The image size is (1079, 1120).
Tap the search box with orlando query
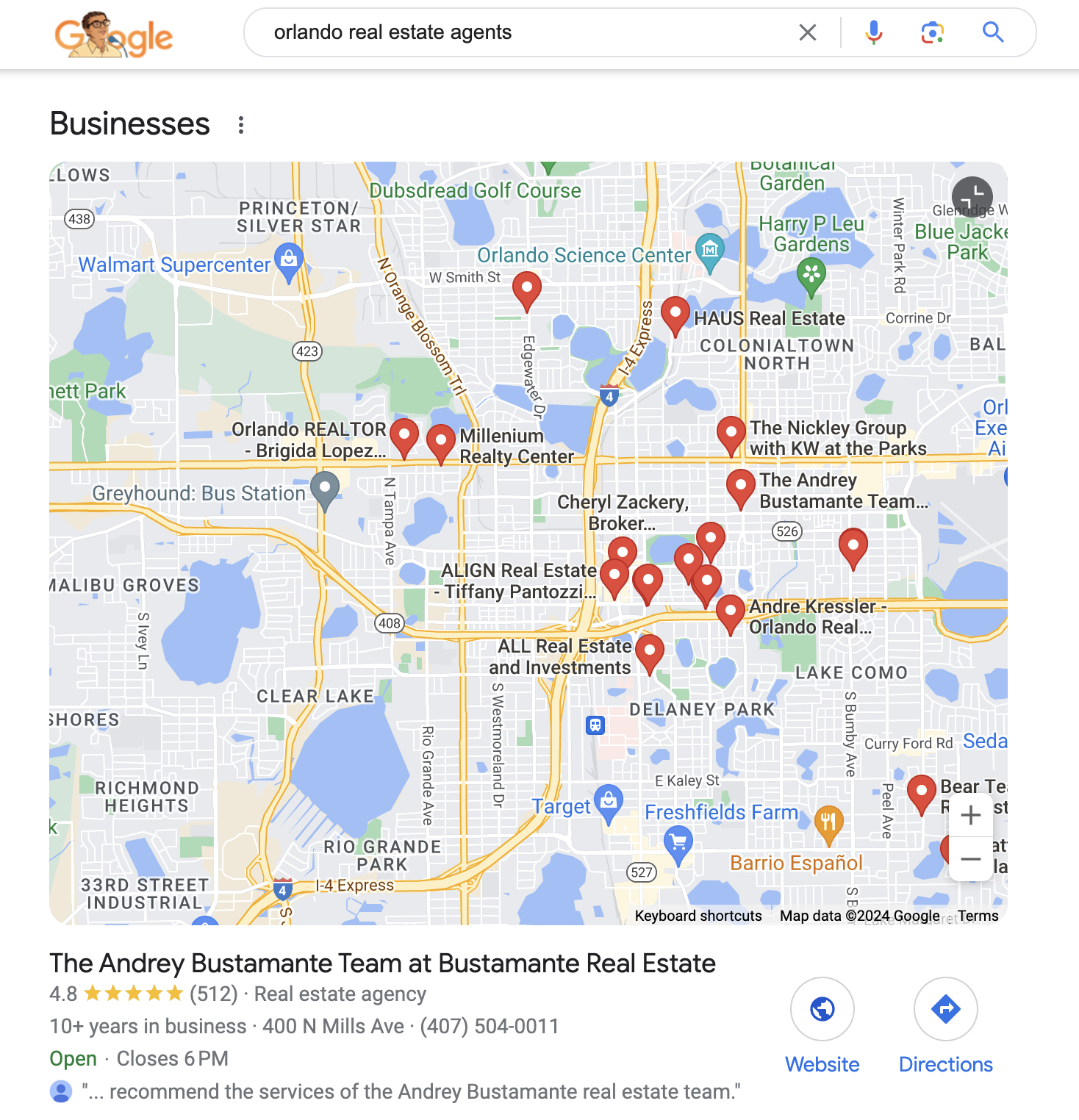(x=515, y=32)
